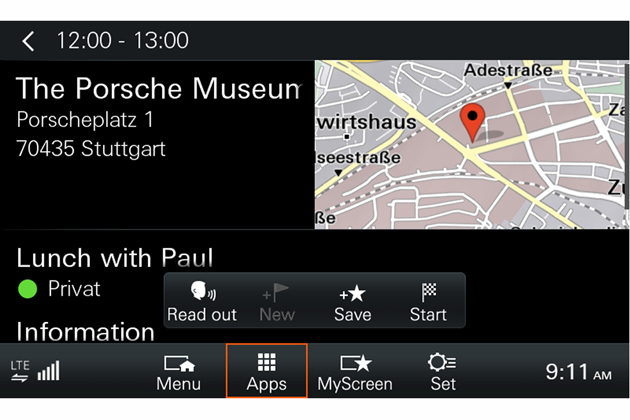The width and height of the screenshot is (630, 420).
Task: Save the destination as a favorite
Action: [352, 301]
